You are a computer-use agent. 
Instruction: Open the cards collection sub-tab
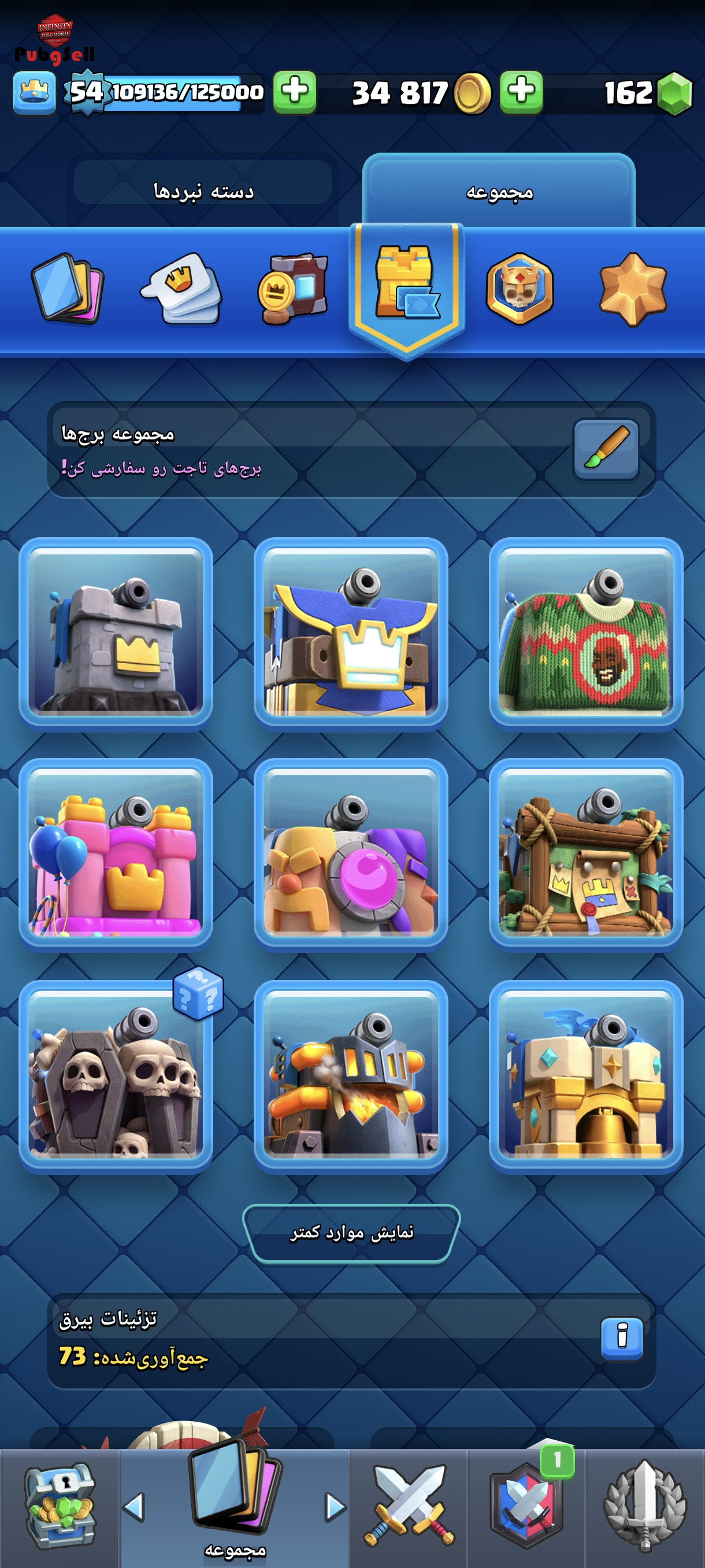pyautogui.click(x=68, y=288)
